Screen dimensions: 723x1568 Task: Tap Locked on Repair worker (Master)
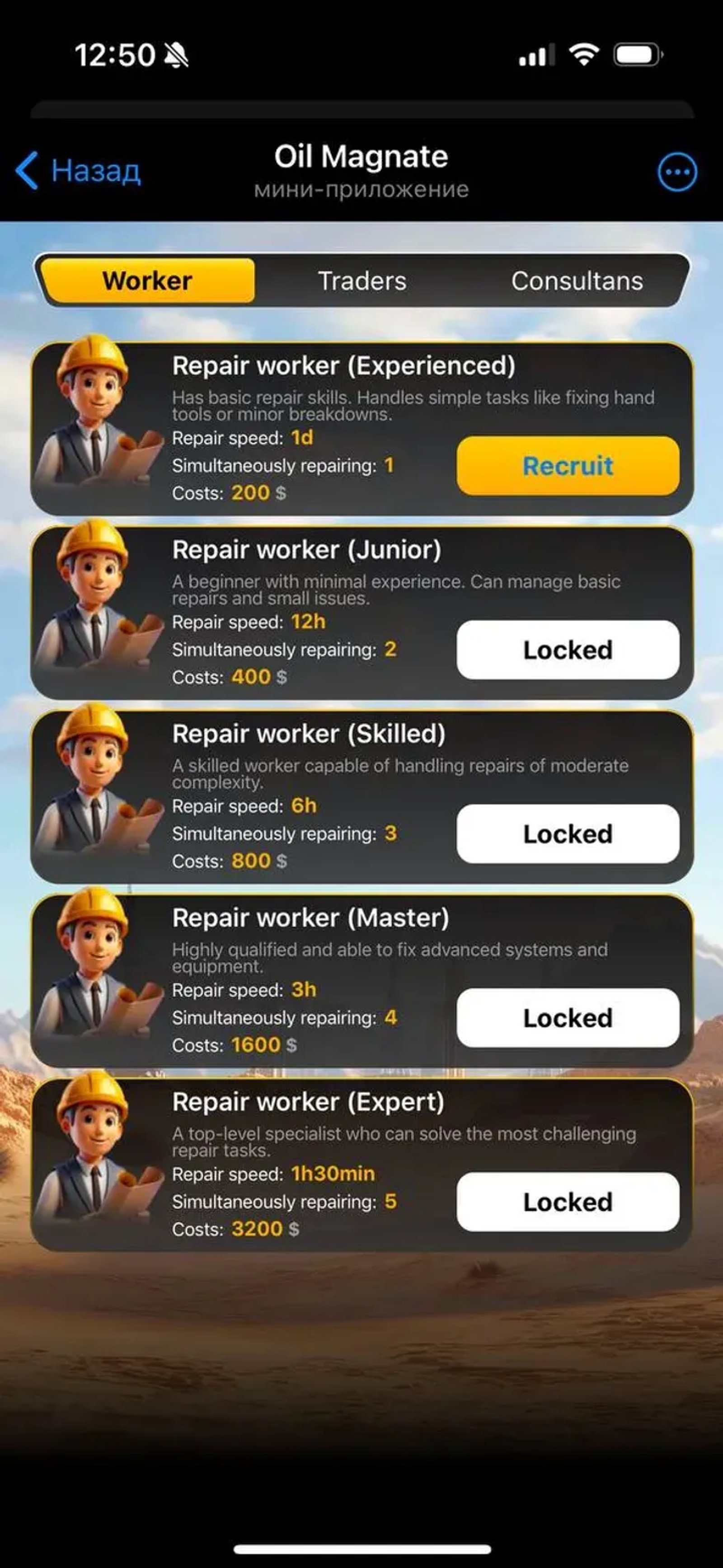pos(567,1018)
